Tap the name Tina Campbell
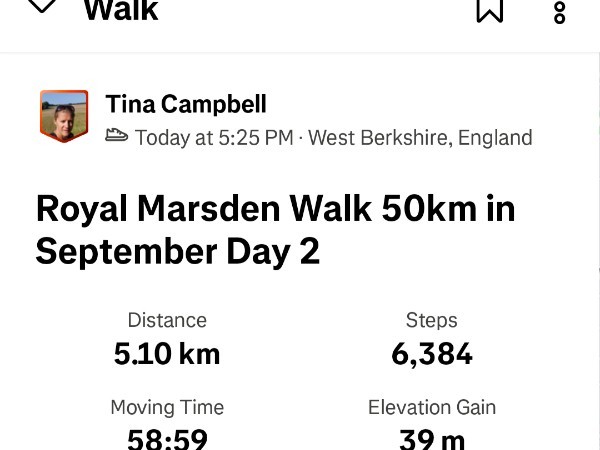 (186, 104)
